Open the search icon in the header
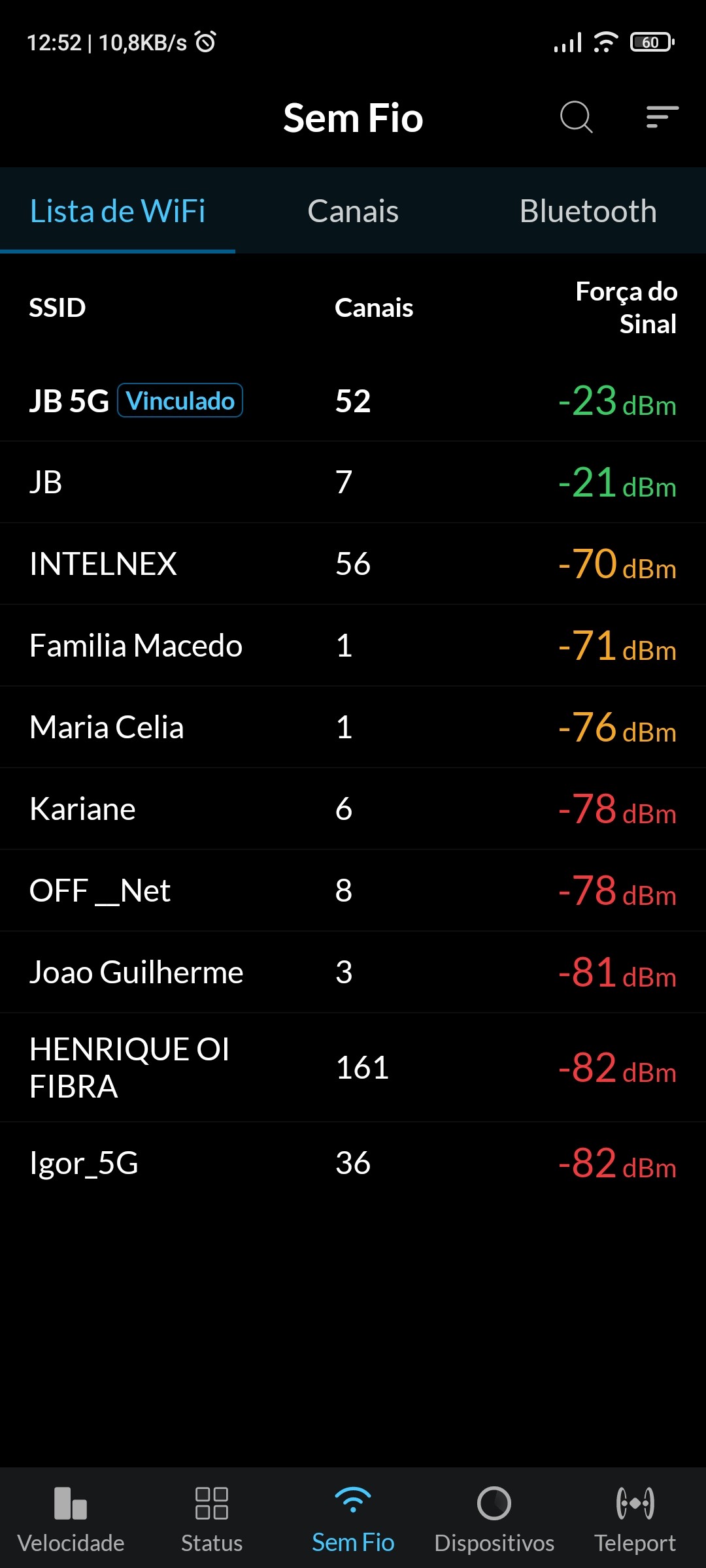This screenshot has width=706, height=1568. click(576, 118)
